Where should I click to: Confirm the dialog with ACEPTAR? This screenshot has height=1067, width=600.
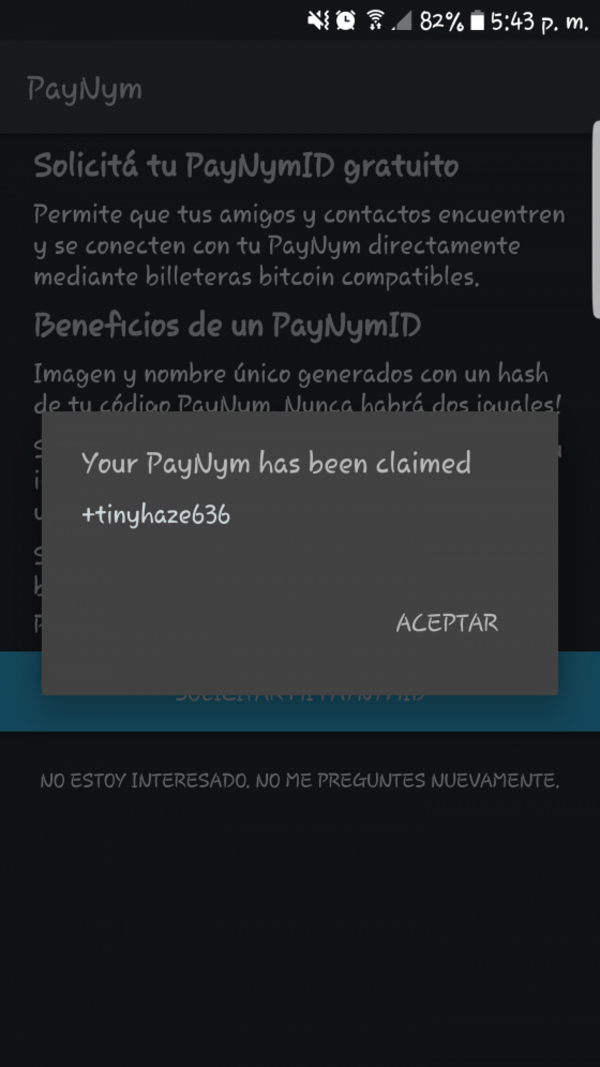tap(447, 623)
